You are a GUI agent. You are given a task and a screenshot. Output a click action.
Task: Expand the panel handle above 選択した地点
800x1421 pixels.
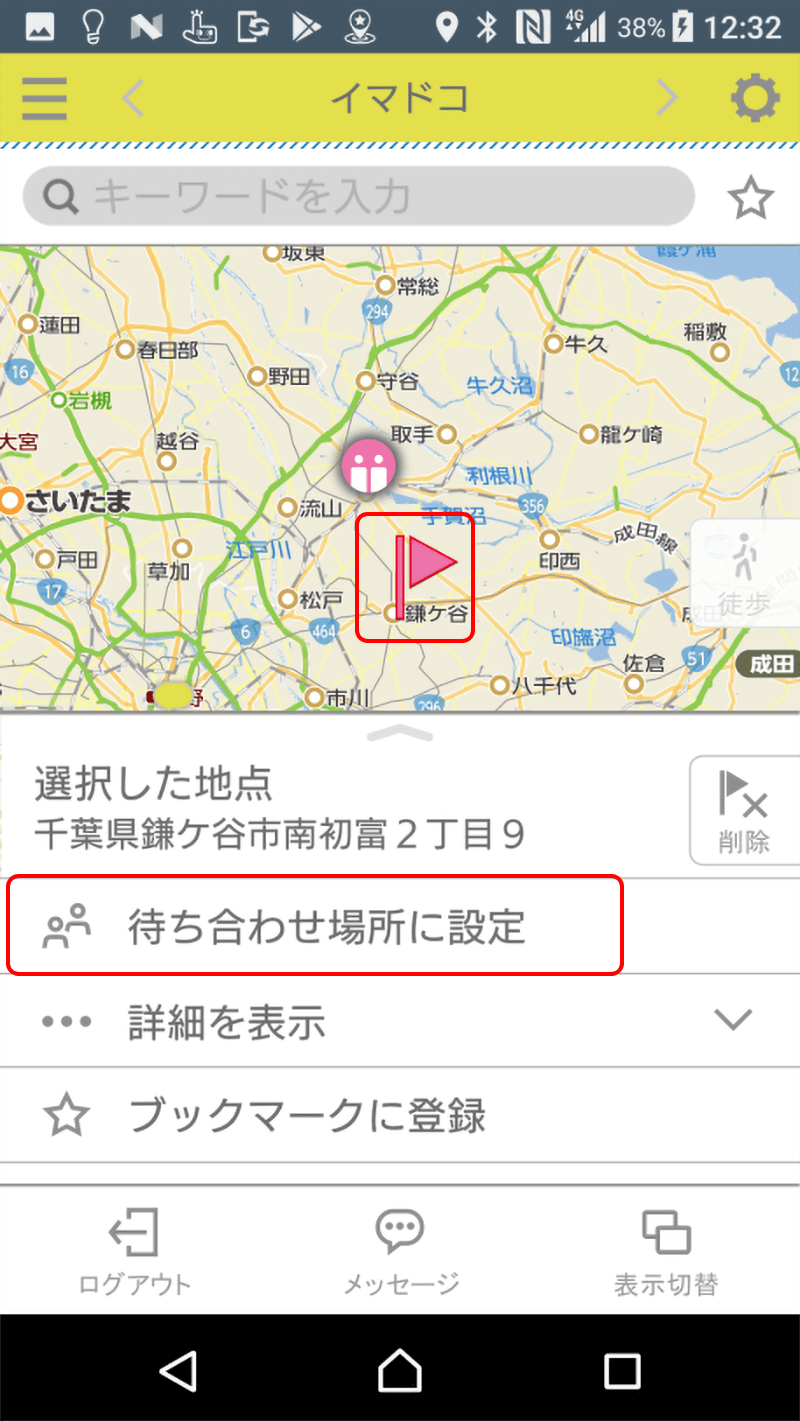(x=400, y=735)
